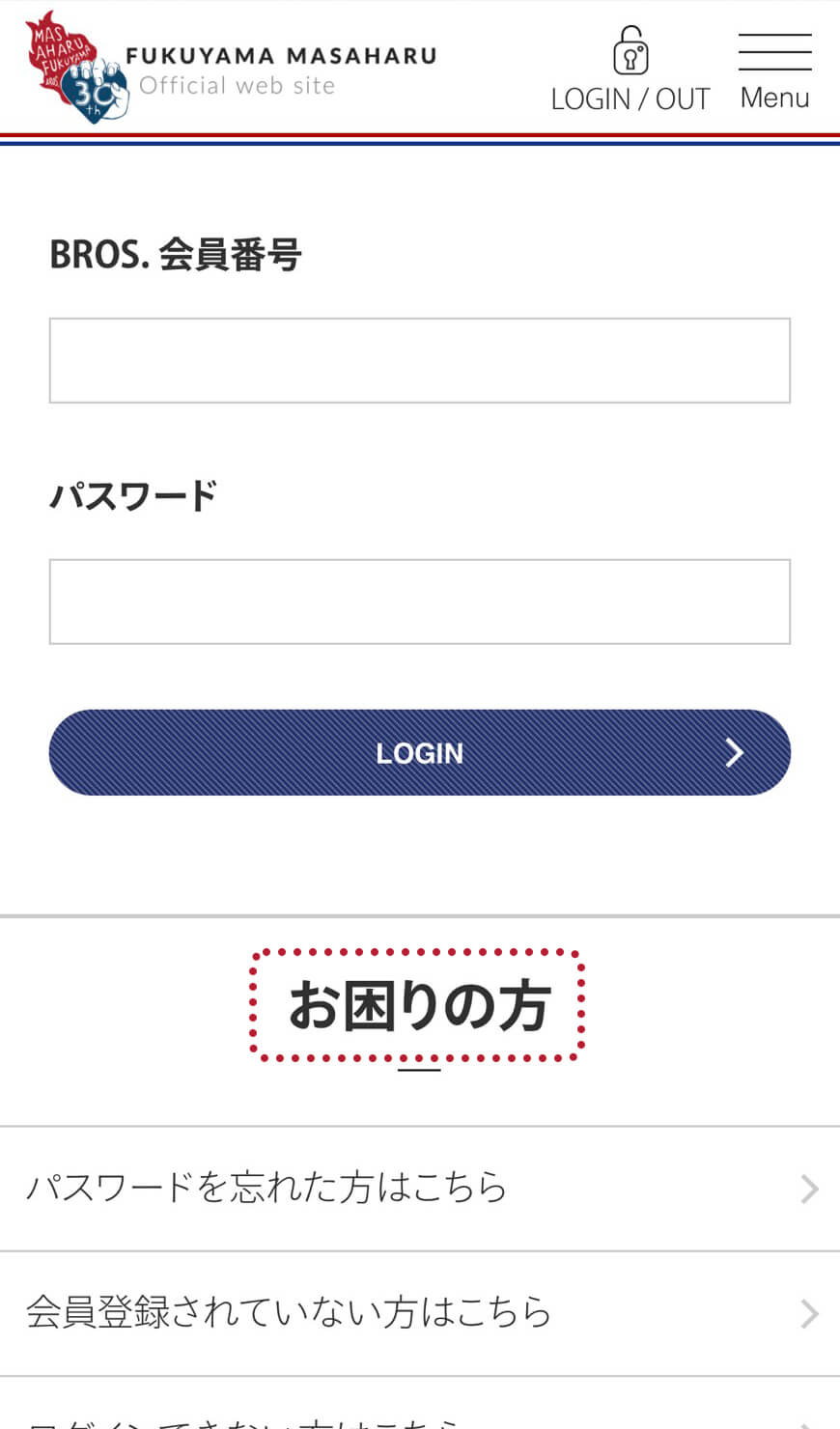Open the Menu hamburger button

pos(774,71)
